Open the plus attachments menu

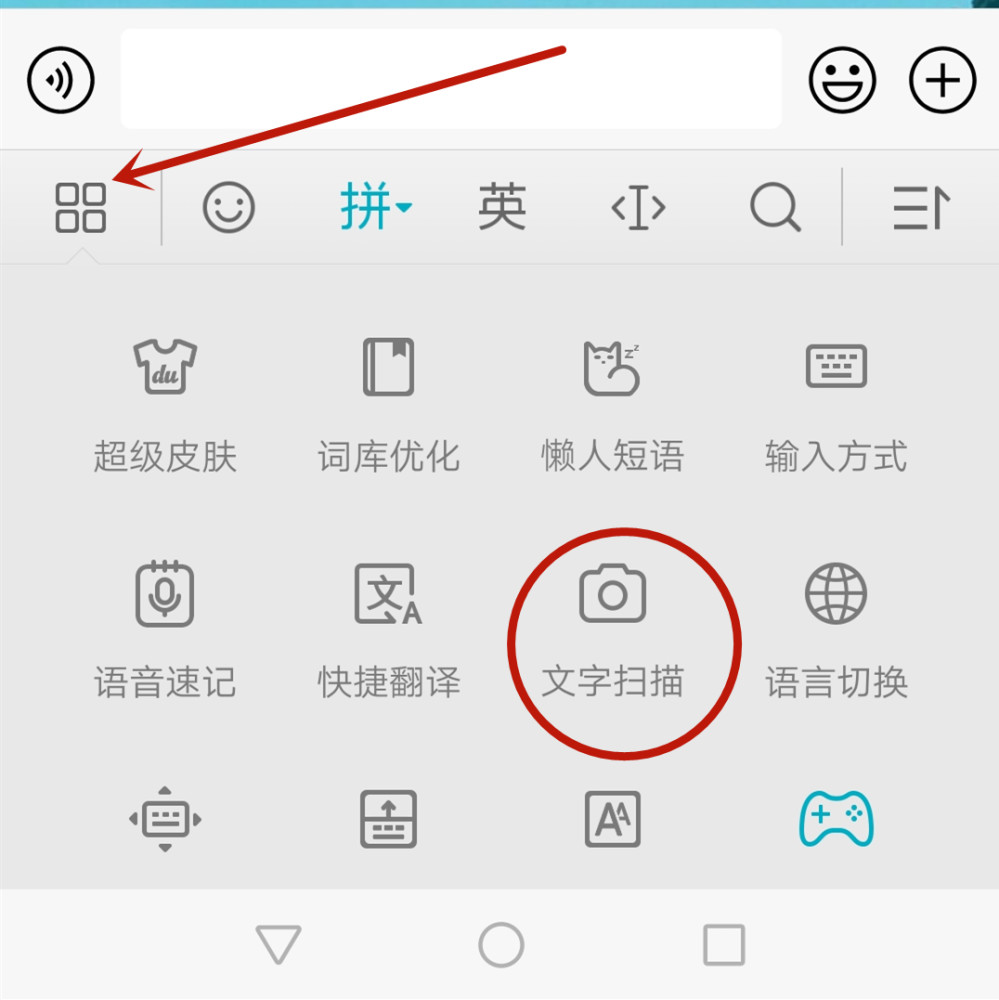coord(942,79)
